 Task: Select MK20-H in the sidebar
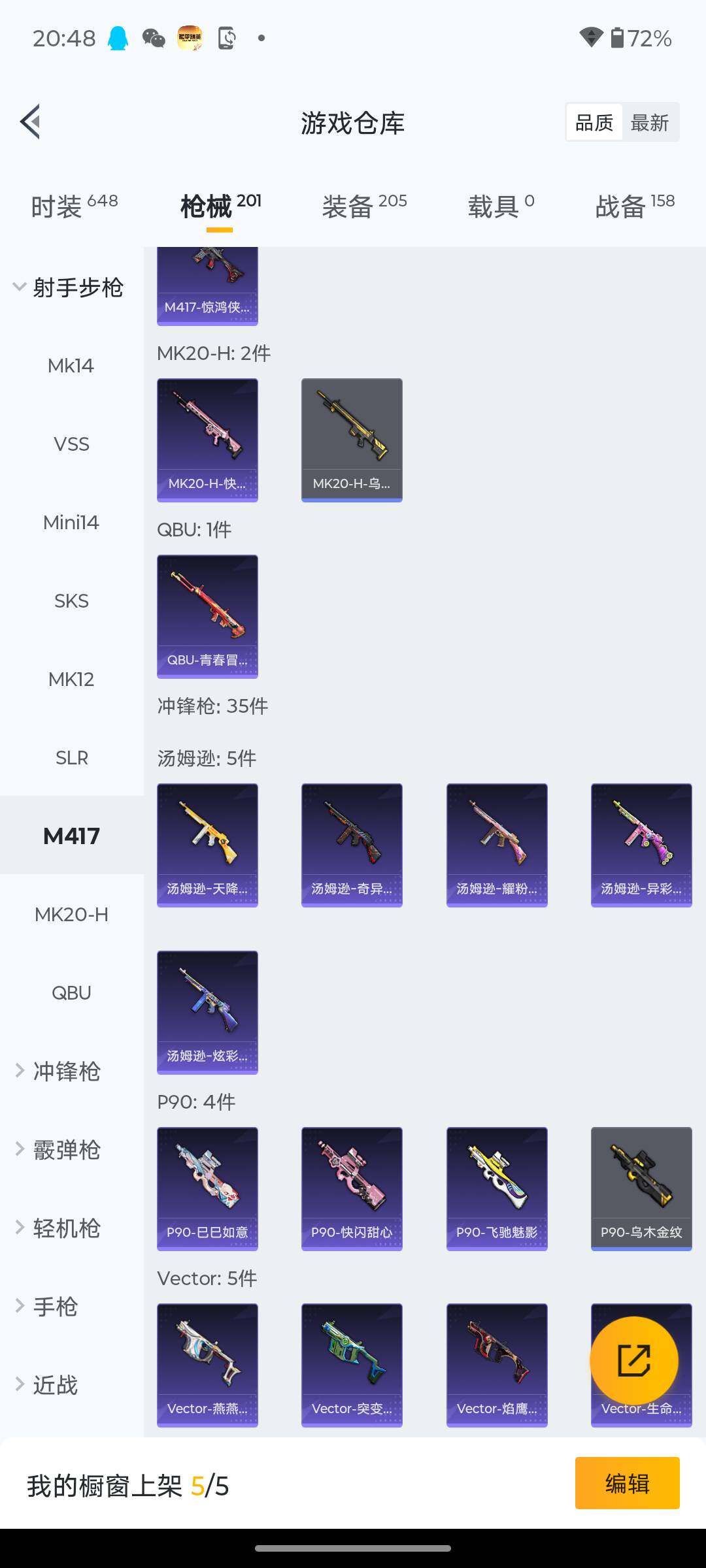[71, 915]
